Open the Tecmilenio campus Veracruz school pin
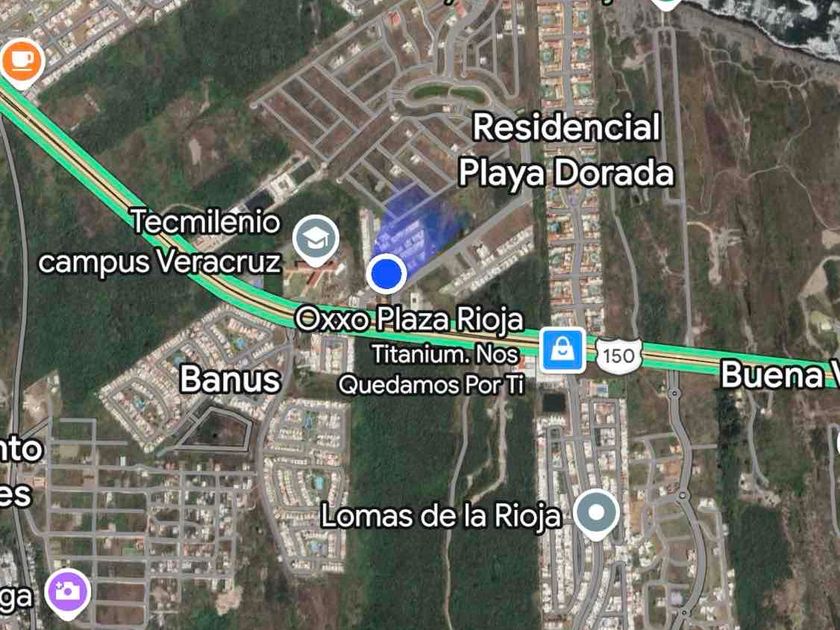Screen dimensions: 840x630 (x=316, y=239)
